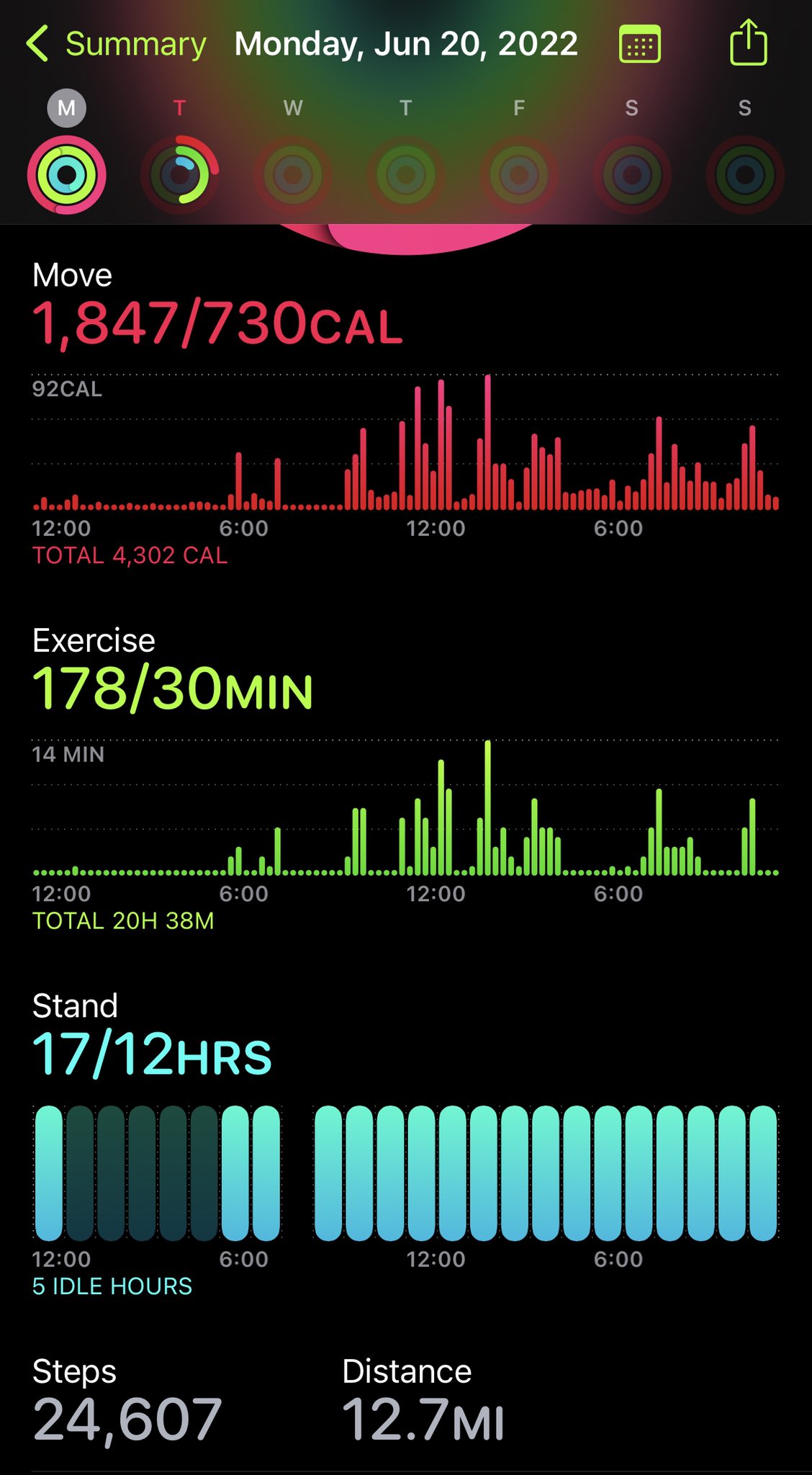The image size is (812, 1475).
Task: Select Wednesday's activity rings
Action: tap(293, 174)
